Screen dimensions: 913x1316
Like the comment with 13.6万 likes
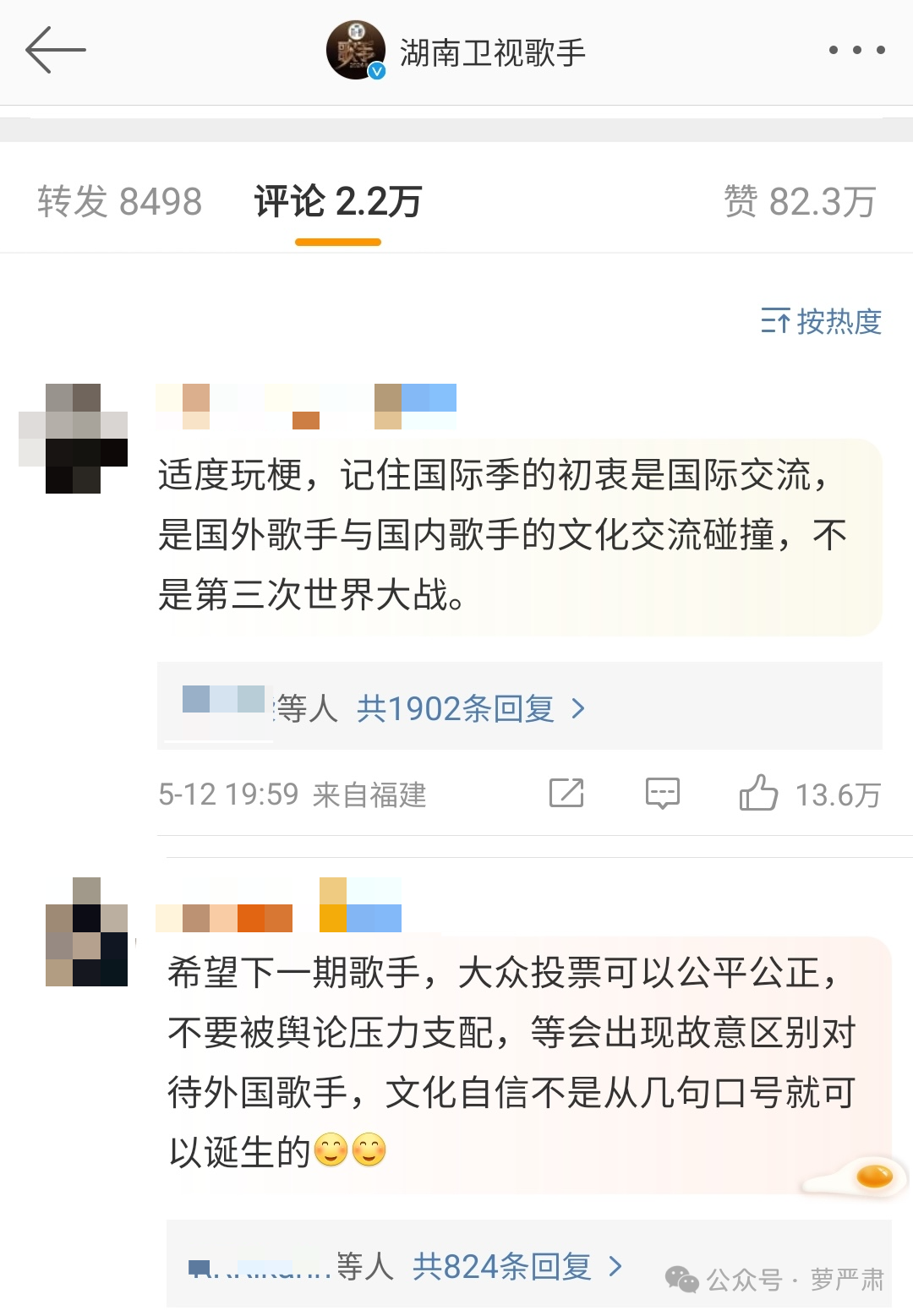point(758,793)
